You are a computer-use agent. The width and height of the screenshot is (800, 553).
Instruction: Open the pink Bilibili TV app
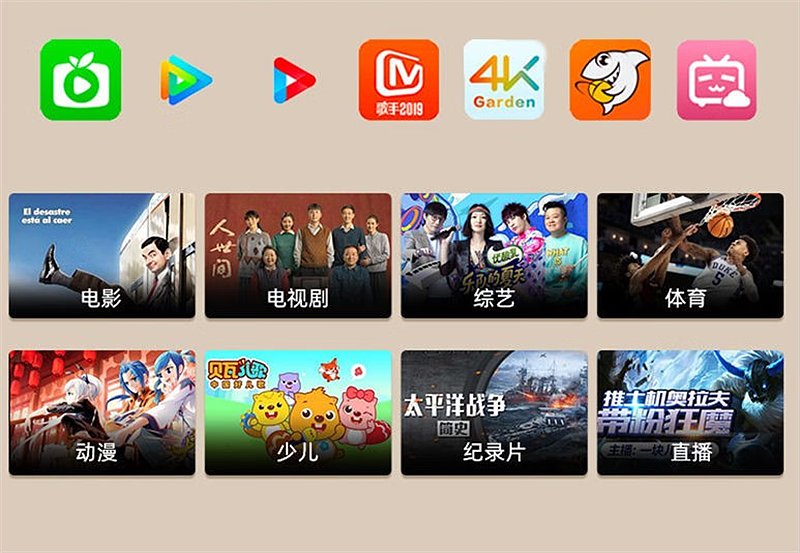716,80
